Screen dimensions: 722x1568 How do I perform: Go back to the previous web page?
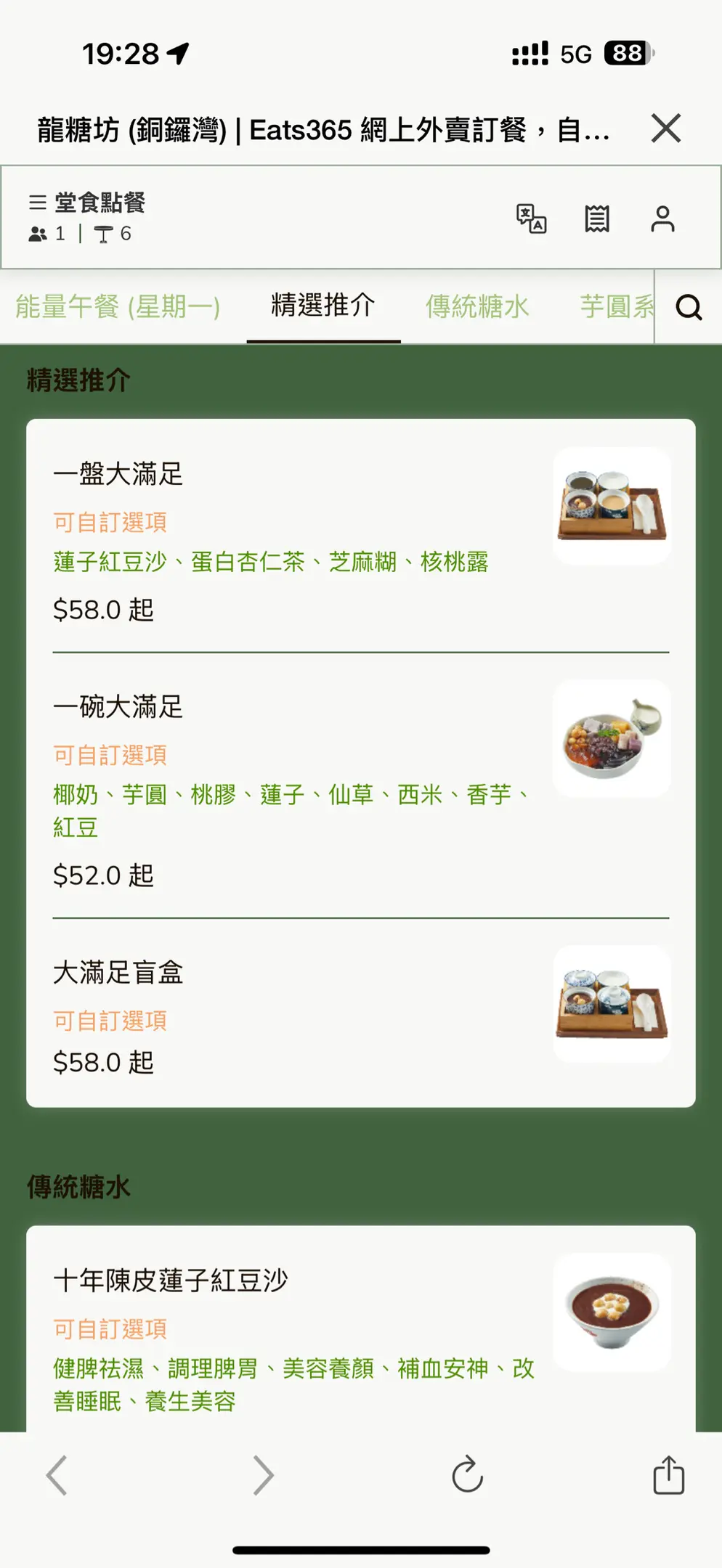[x=57, y=1475]
